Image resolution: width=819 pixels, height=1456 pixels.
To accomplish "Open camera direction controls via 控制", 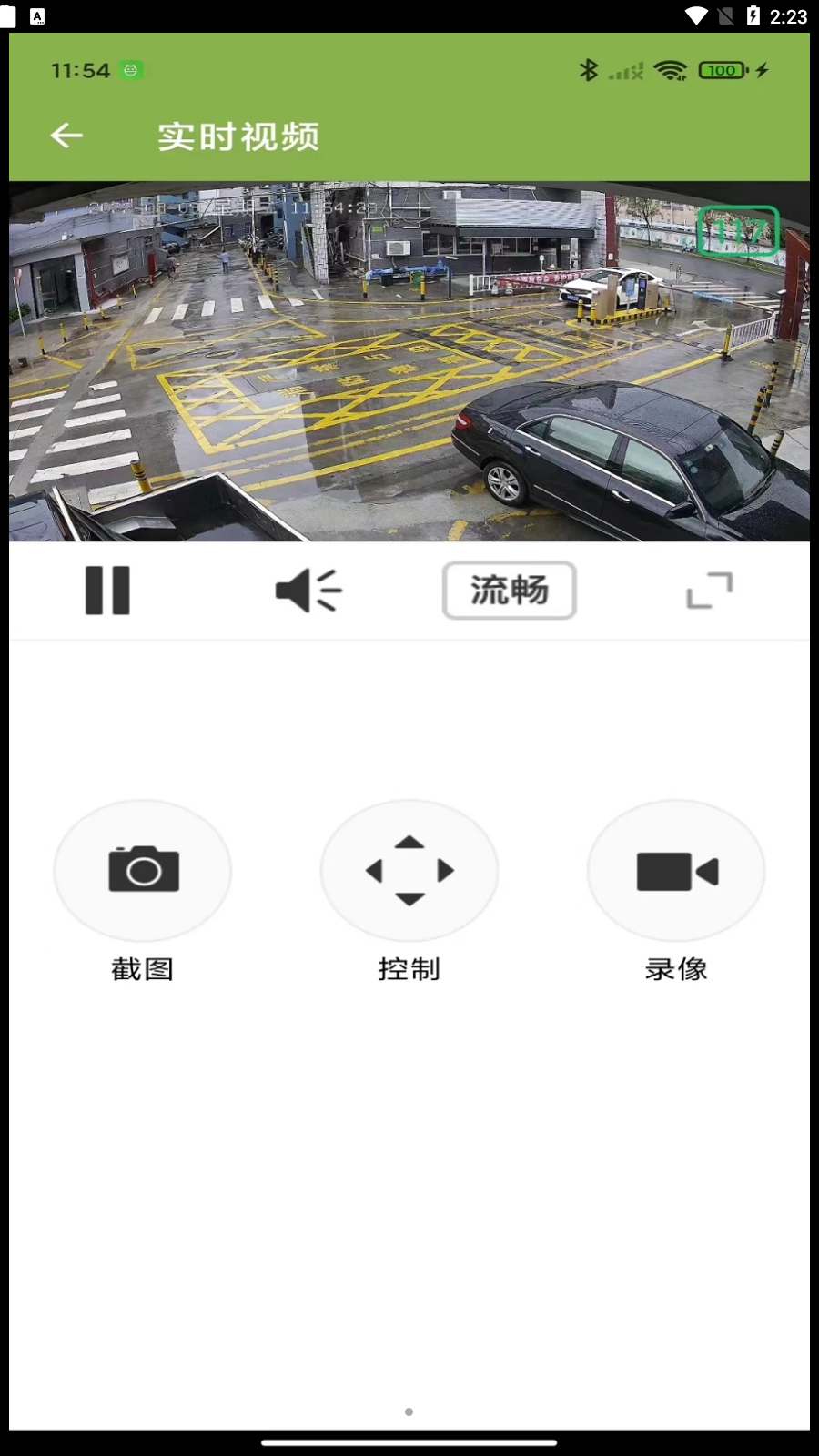I will pyautogui.click(x=409, y=870).
